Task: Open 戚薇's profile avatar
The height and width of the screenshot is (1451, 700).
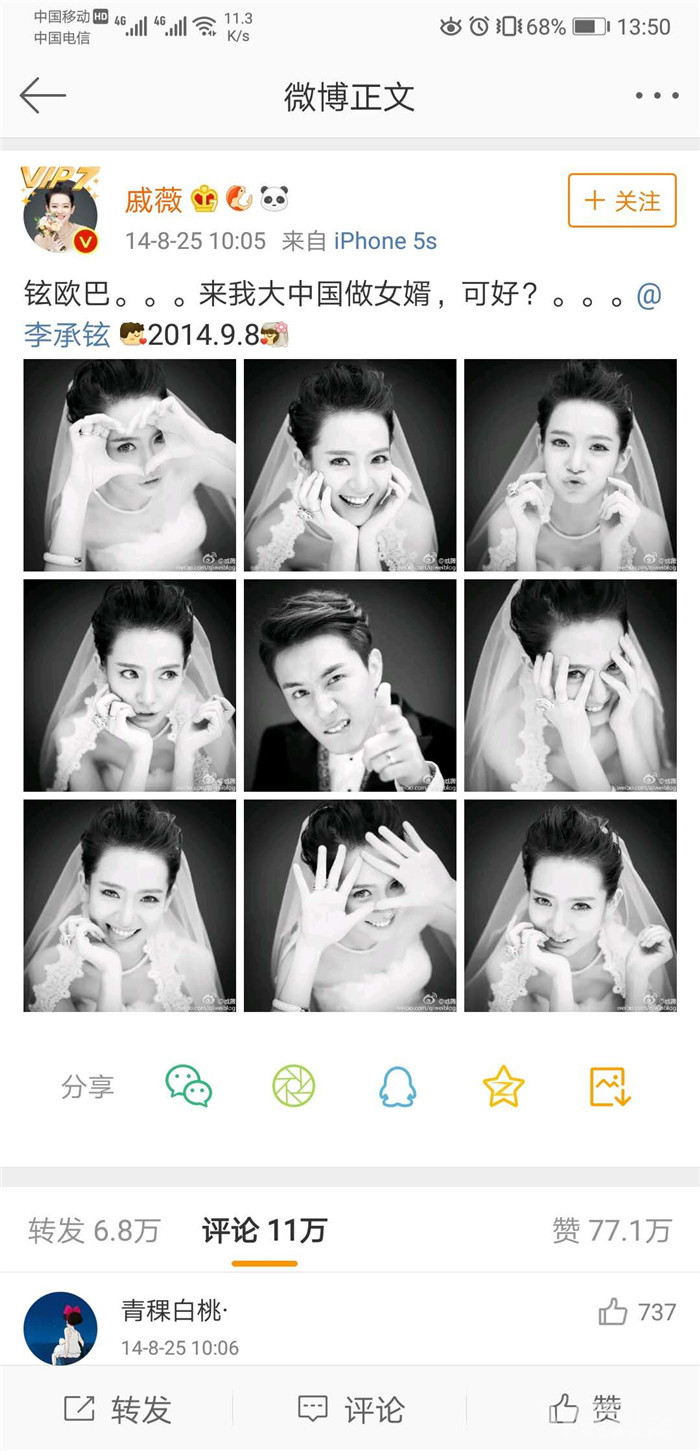Action: pos(60,212)
